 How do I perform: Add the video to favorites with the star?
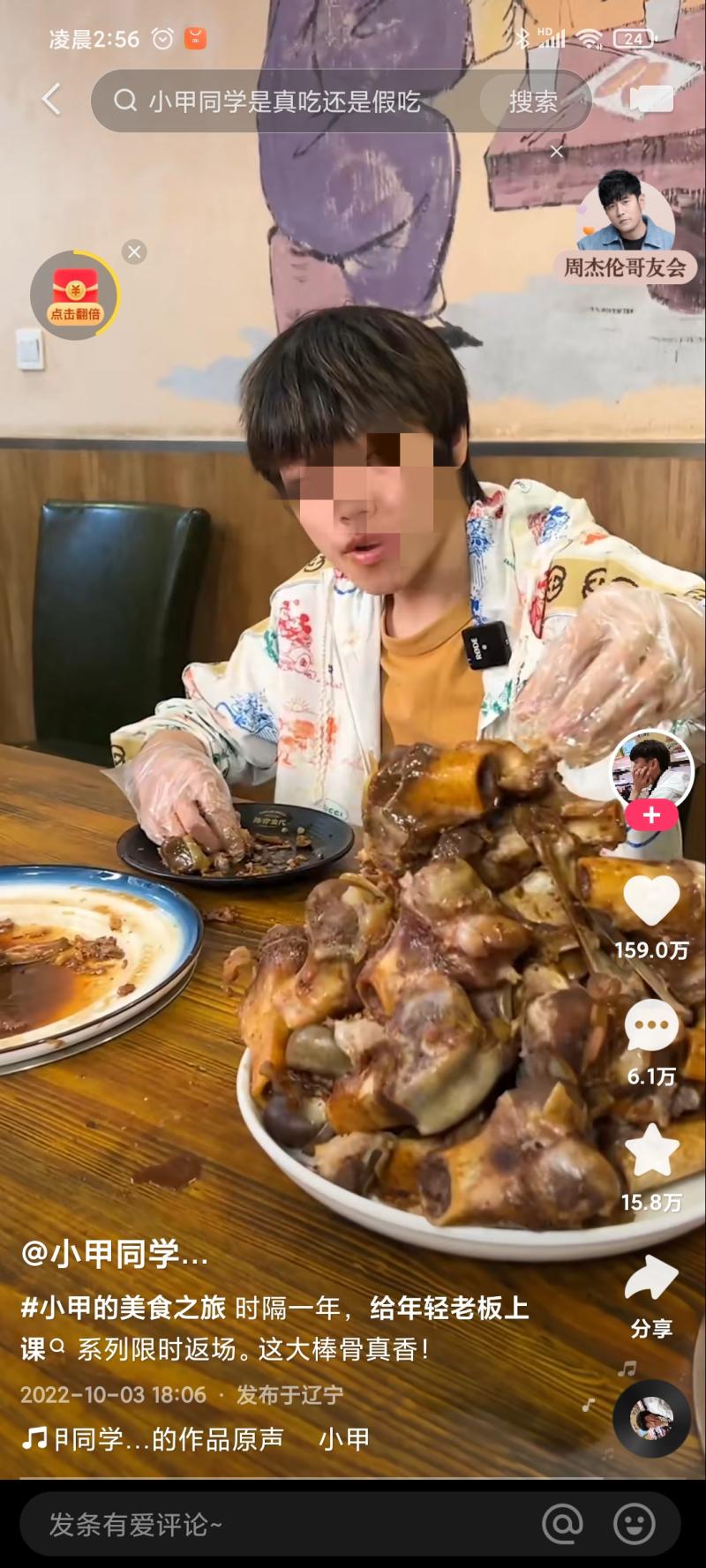[651, 1152]
